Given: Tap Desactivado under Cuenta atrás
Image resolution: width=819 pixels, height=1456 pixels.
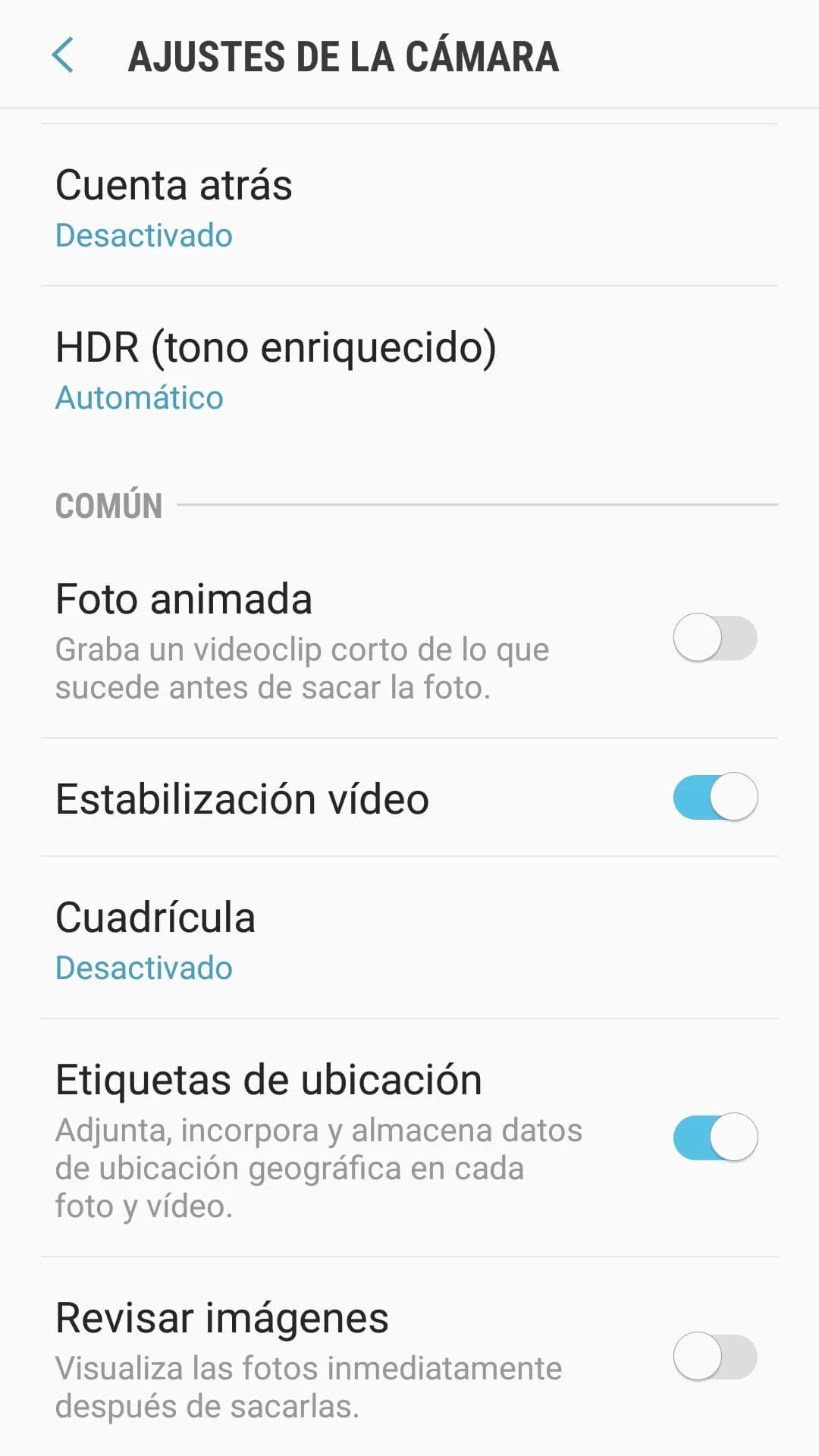Looking at the screenshot, I should (143, 235).
